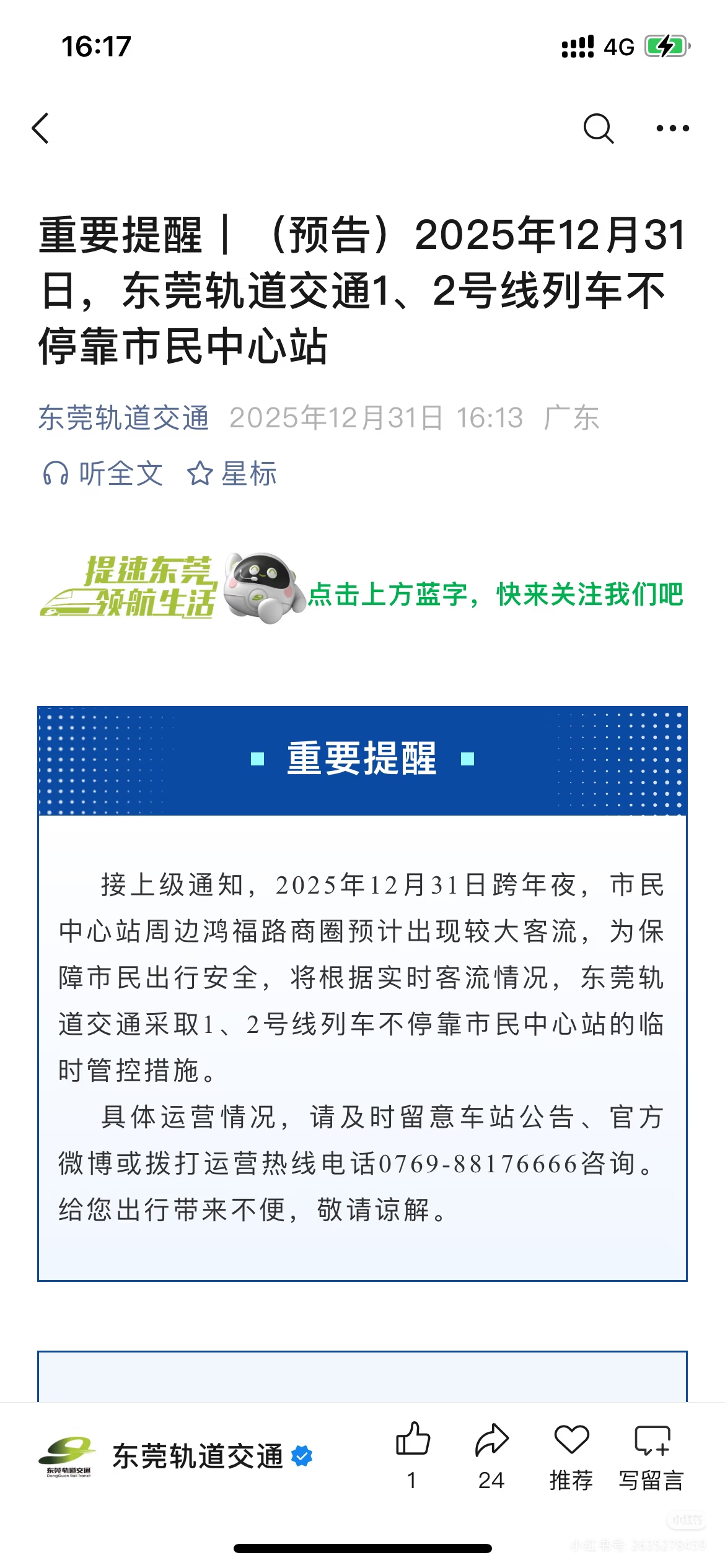Go back using the top-left arrow
The width and height of the screenshot is (725, 1568).
point(41,129)
